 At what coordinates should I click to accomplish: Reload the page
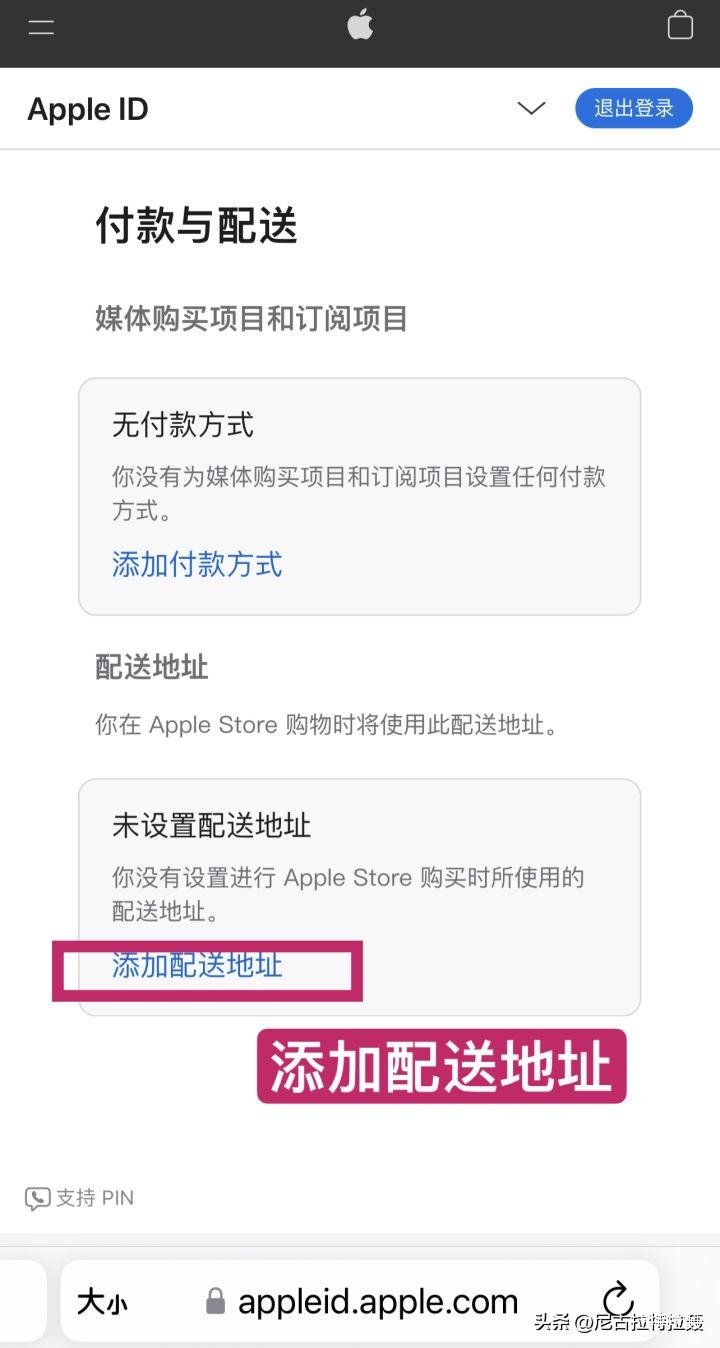pos(619,1300)
